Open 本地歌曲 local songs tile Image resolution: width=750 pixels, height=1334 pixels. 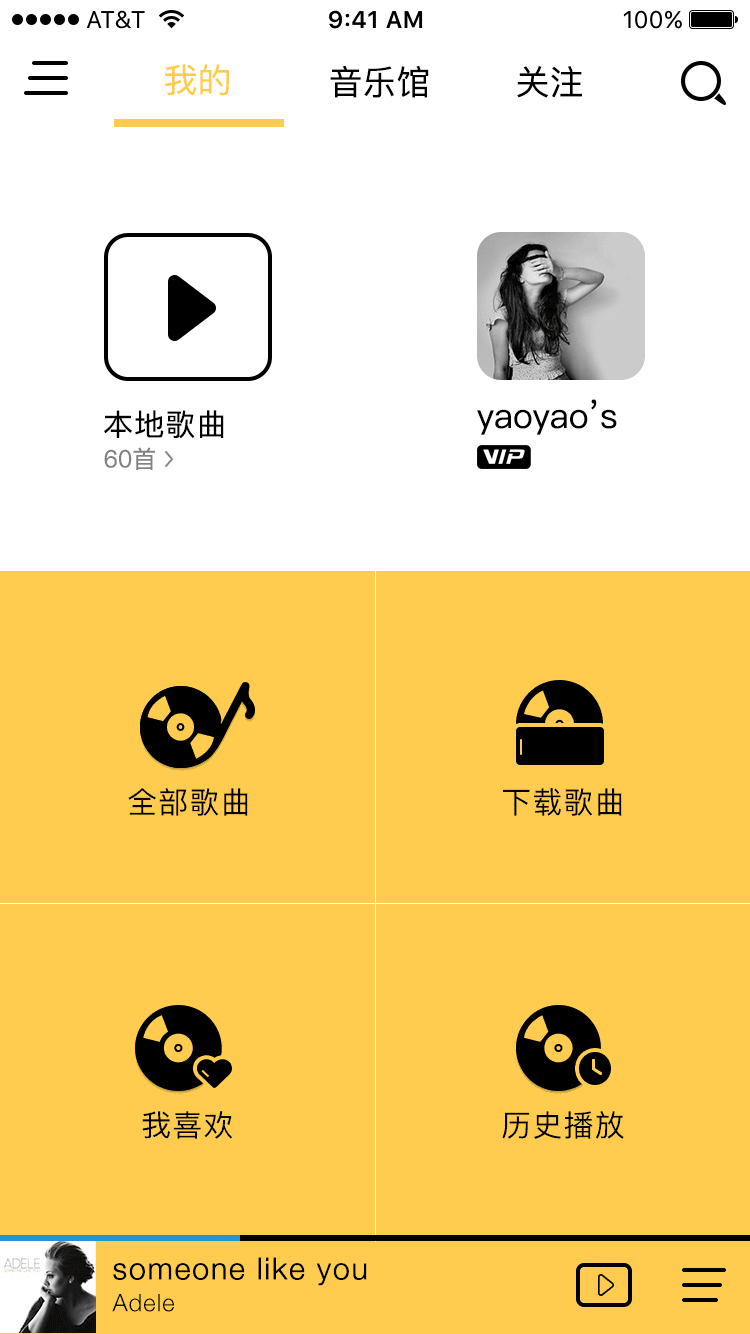[x=188, y=307]
